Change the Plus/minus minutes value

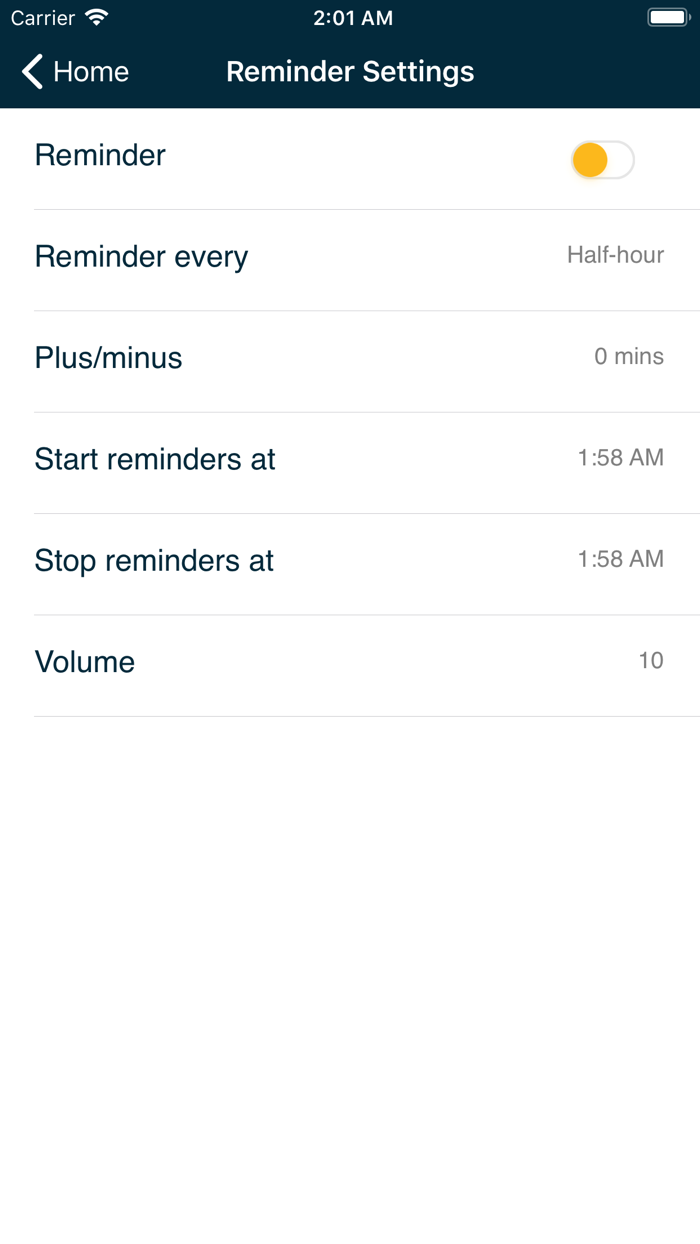350,358
